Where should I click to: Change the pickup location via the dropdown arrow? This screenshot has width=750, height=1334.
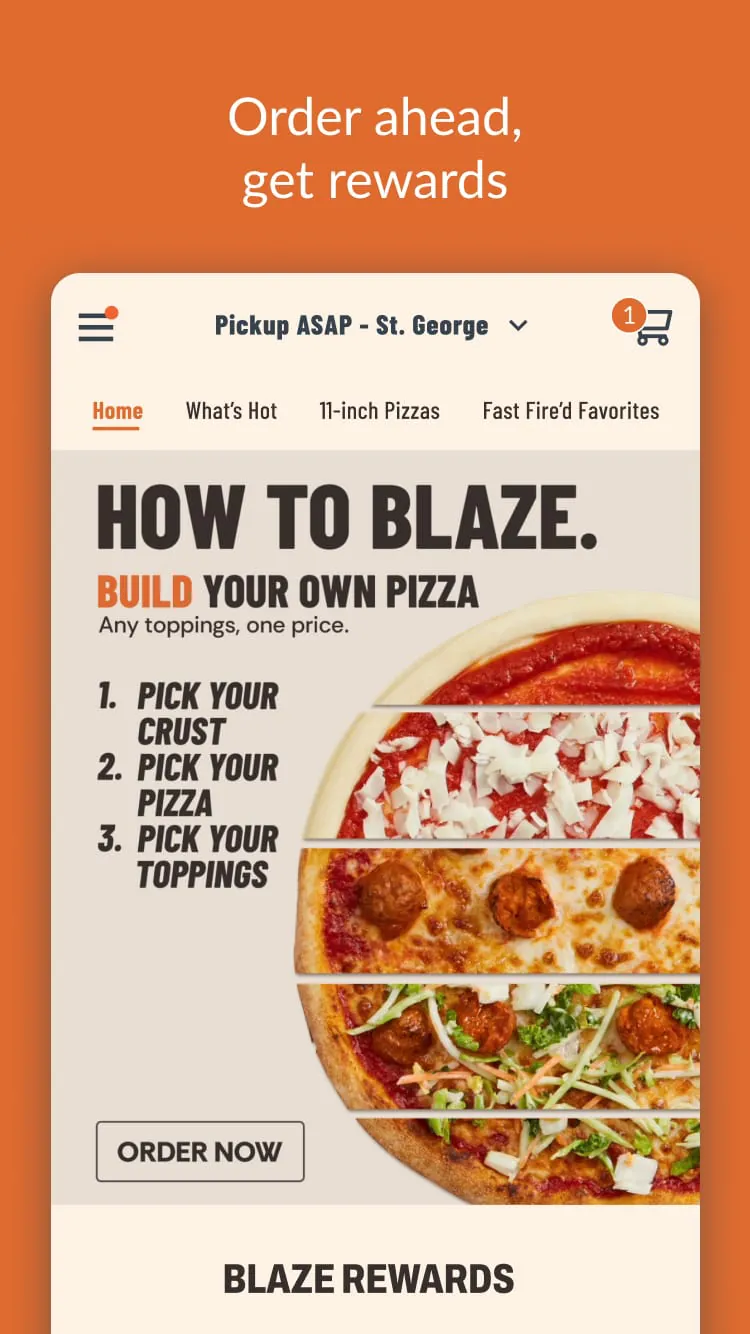point(518,325)
